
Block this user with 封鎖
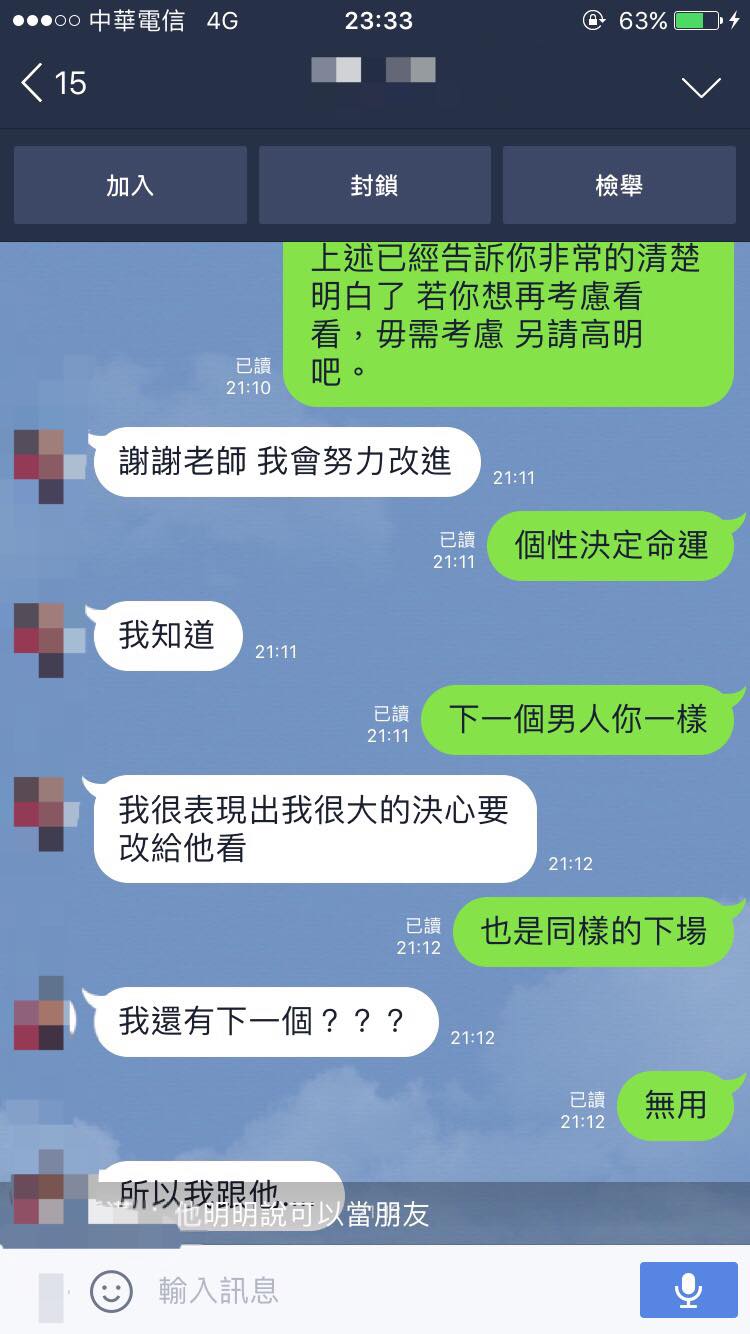click(374, 185)
